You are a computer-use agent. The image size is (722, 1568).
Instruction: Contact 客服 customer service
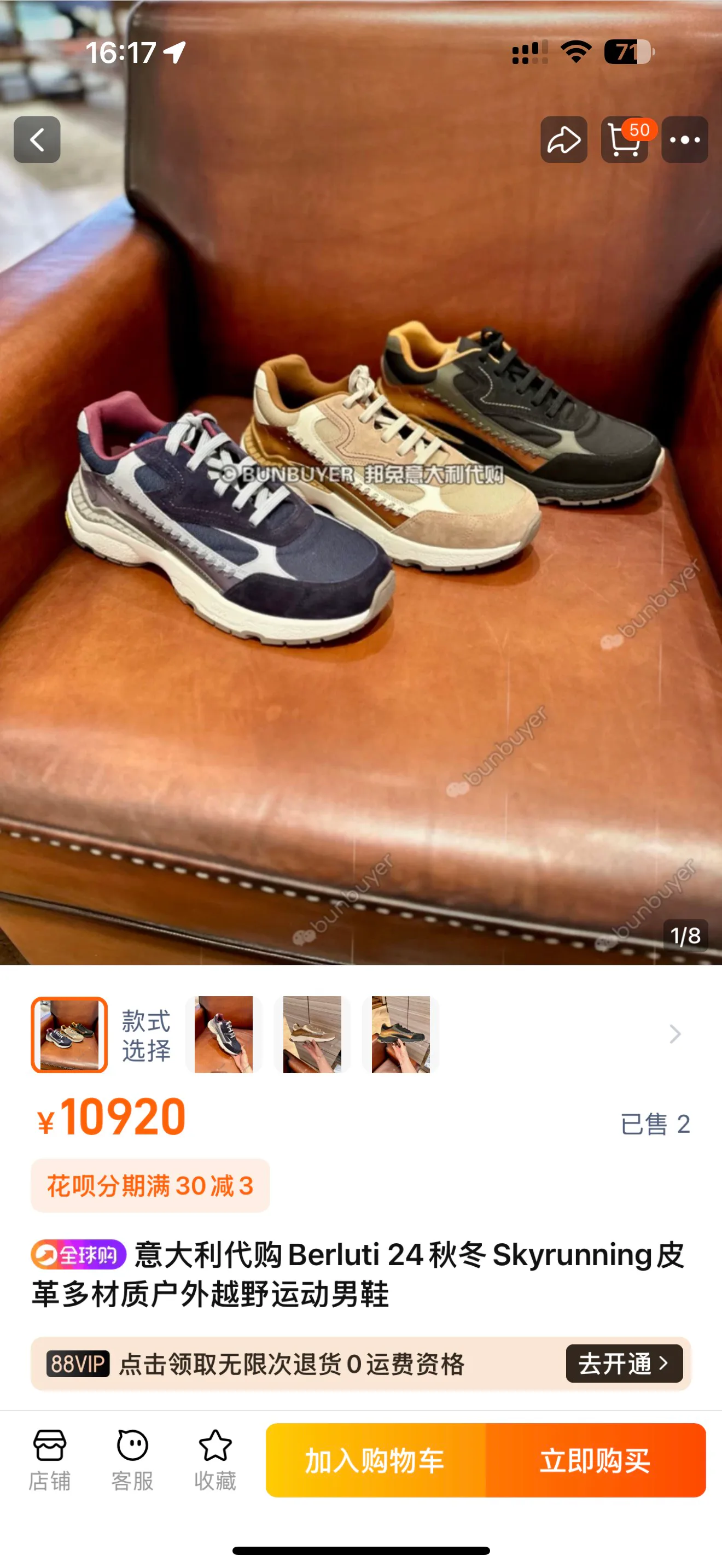tap(133, 1460)
